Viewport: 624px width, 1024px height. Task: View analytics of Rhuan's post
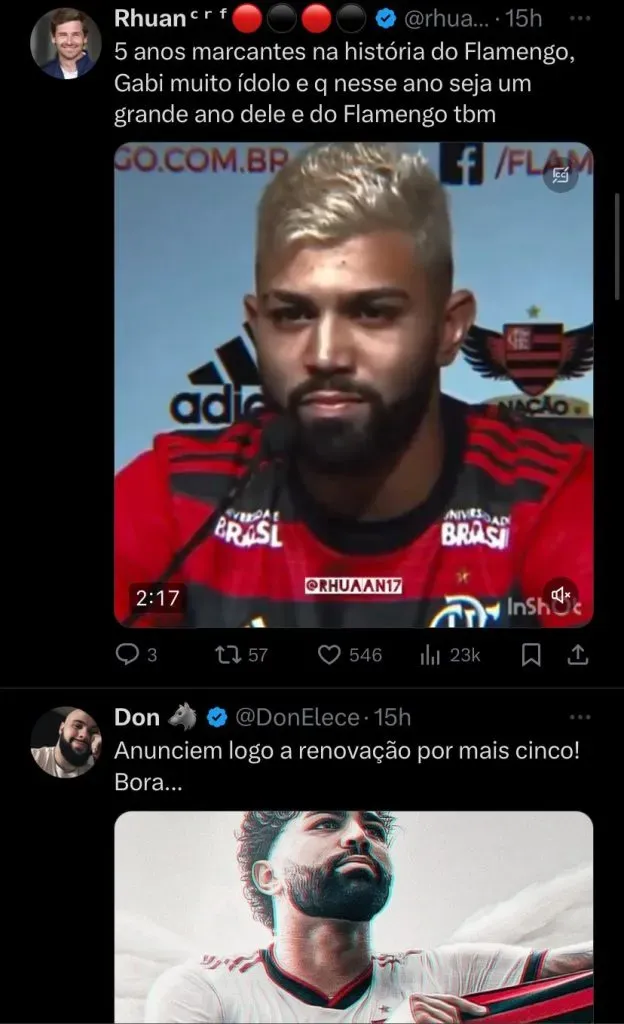click(x=433, y=655)
